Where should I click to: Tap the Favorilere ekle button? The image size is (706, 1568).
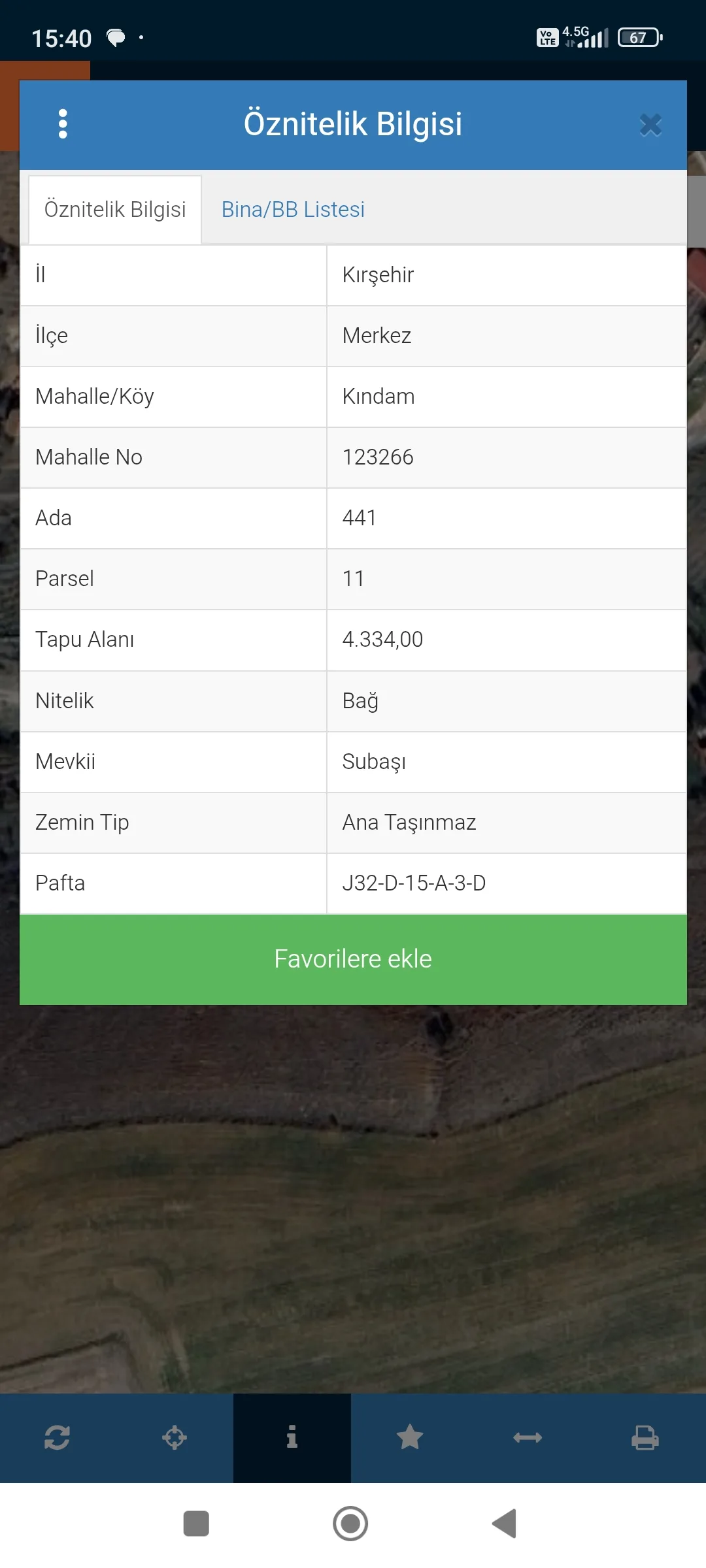353,959
